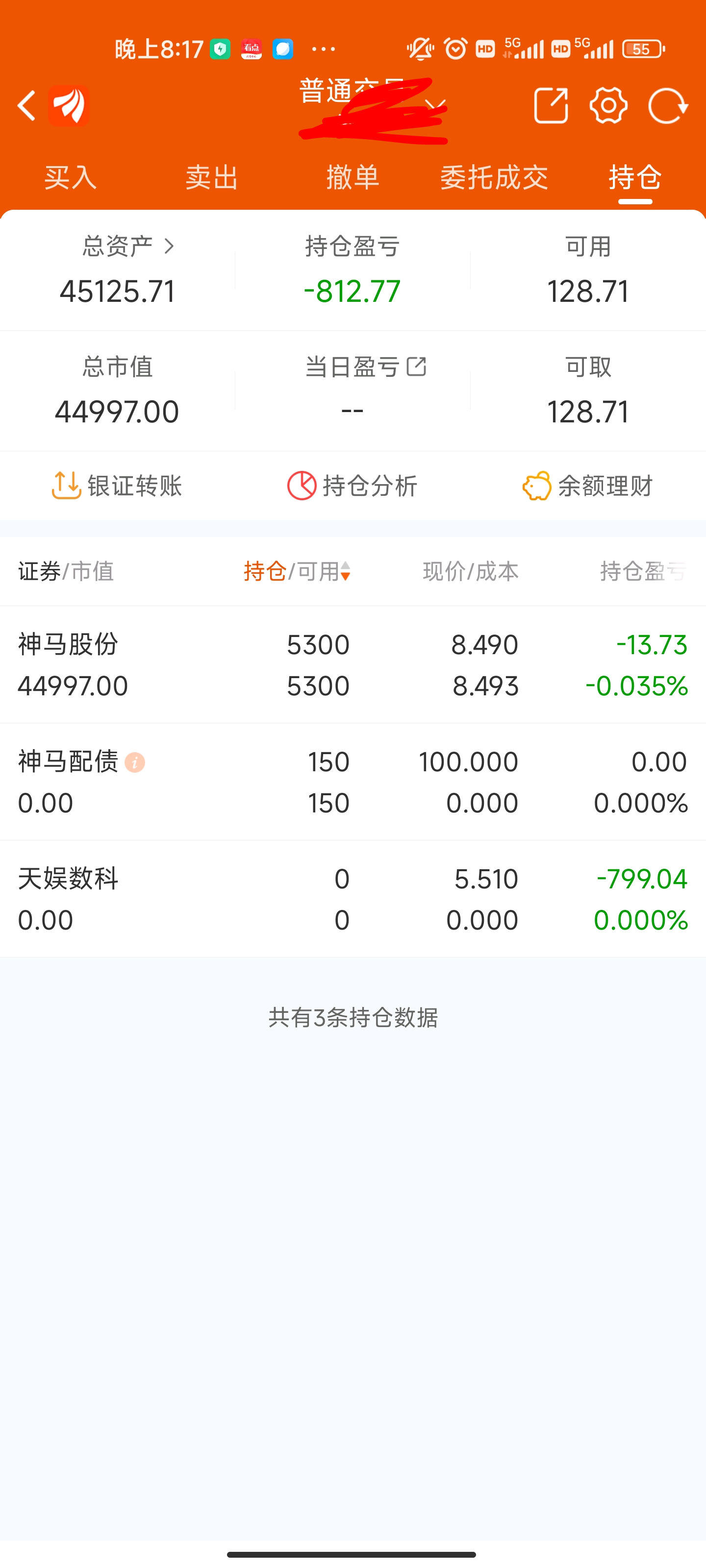Screen dimensions: 706x1568
Task: Expand account type dropdown in header
Action: (x=435, y=106)
